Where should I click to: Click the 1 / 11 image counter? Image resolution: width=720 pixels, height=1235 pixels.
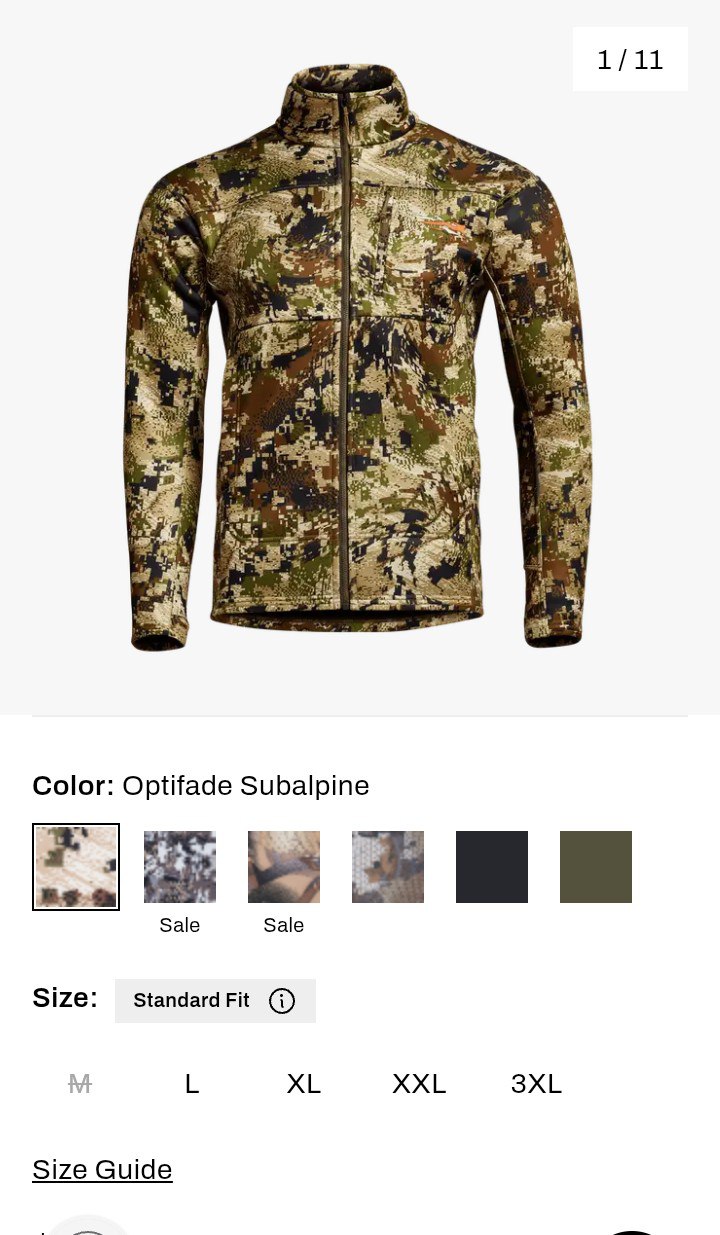[630, 59]
